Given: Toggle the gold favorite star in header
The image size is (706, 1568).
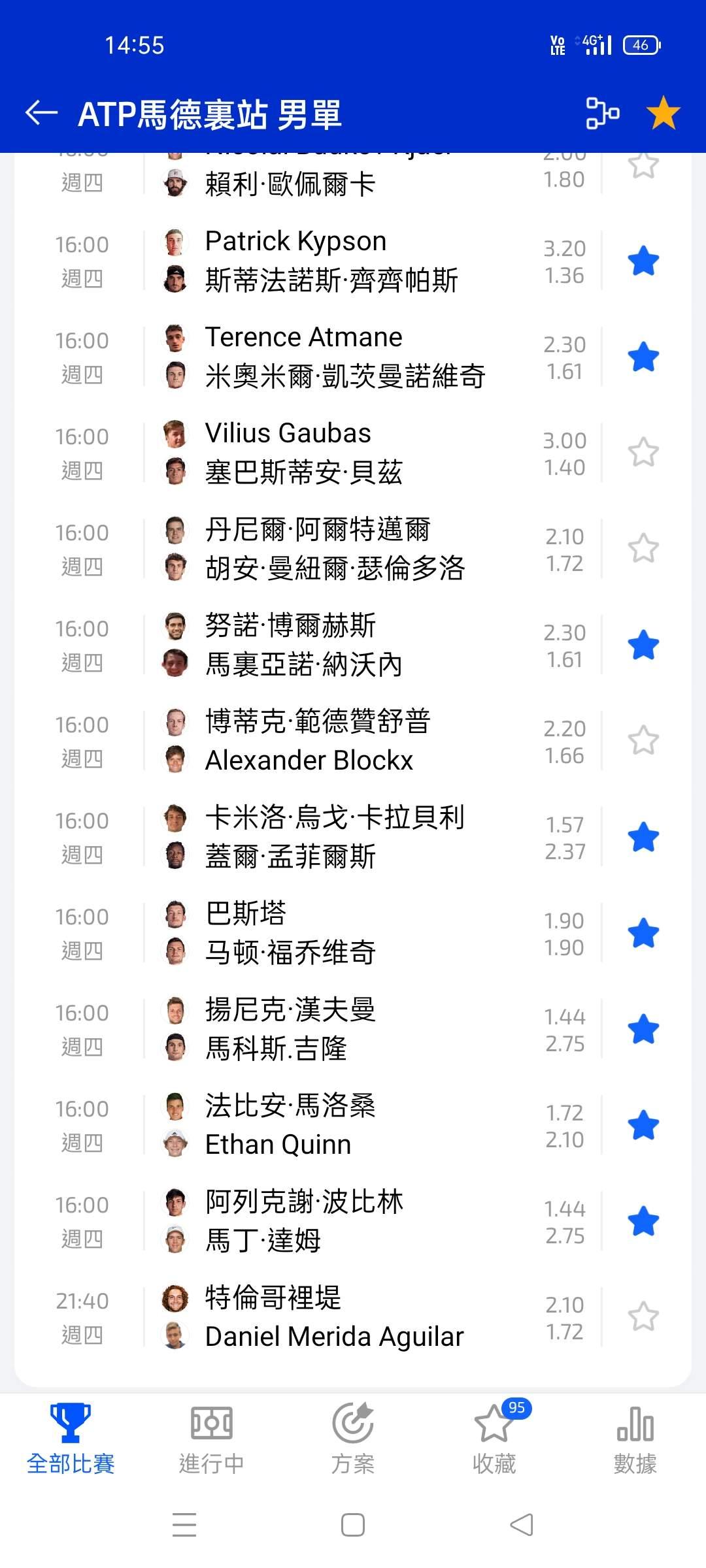Looking at the screenshot, I should [664, 112].
